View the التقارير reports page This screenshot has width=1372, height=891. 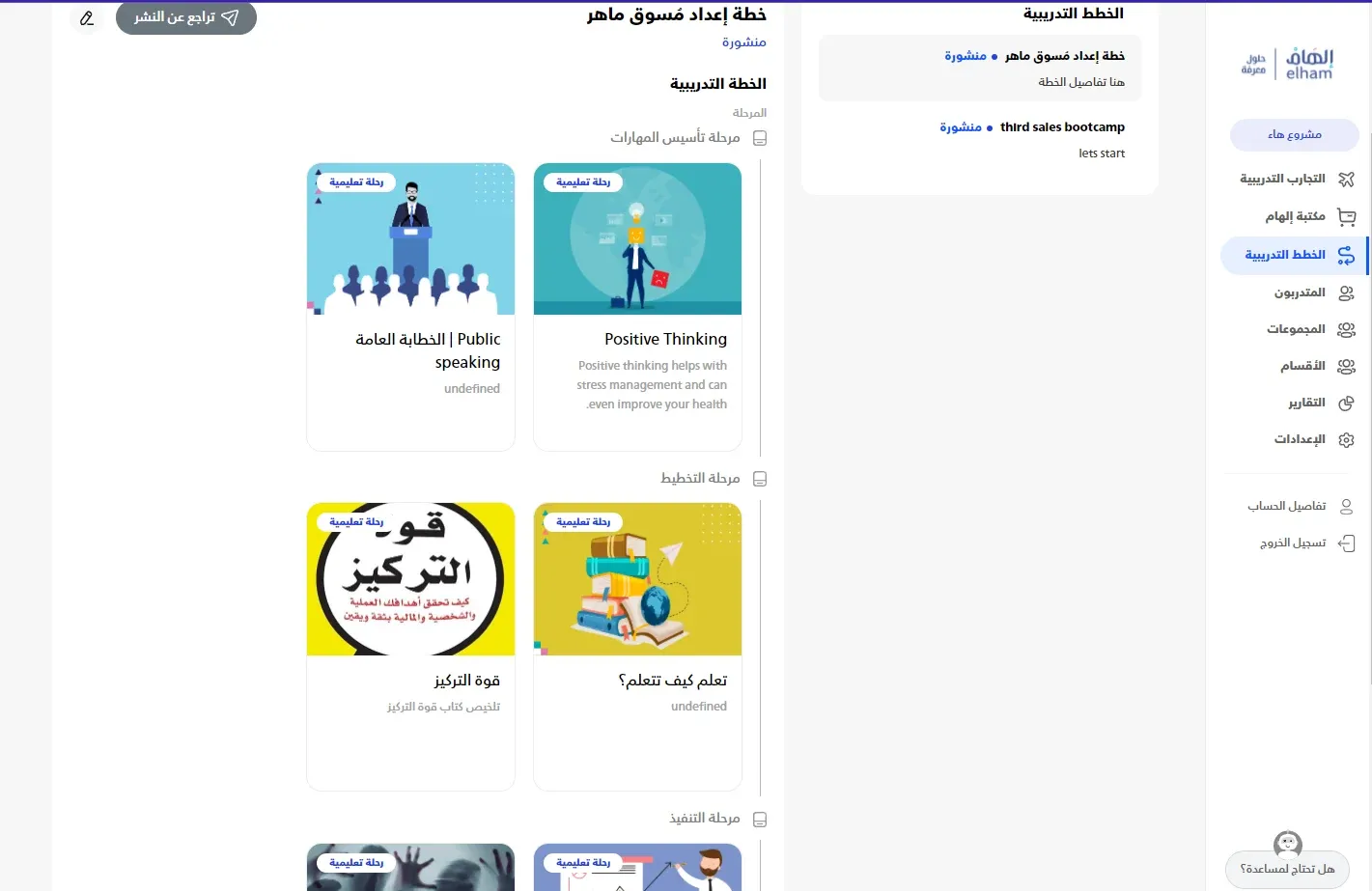point(1319,403)
